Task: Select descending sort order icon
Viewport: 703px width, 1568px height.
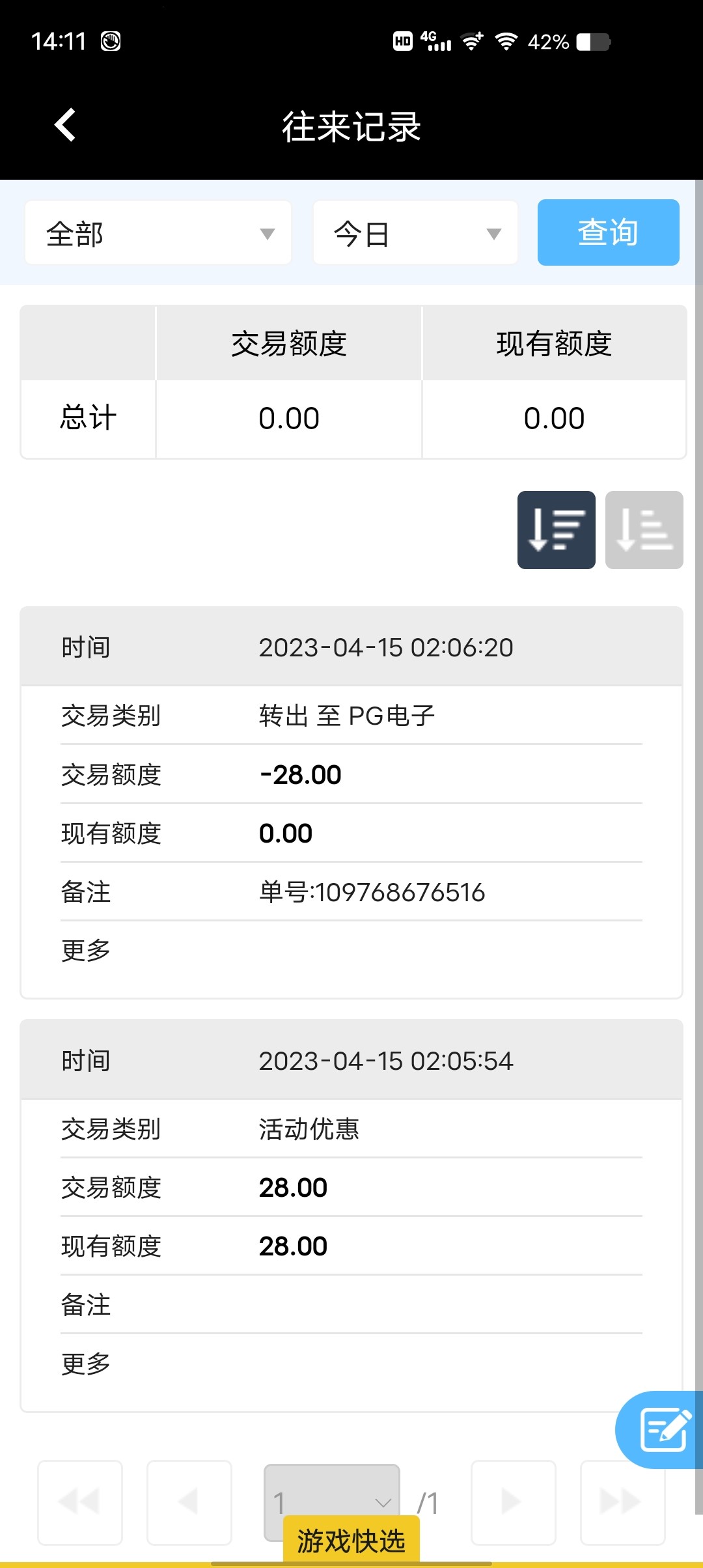Action: (556, 530)
